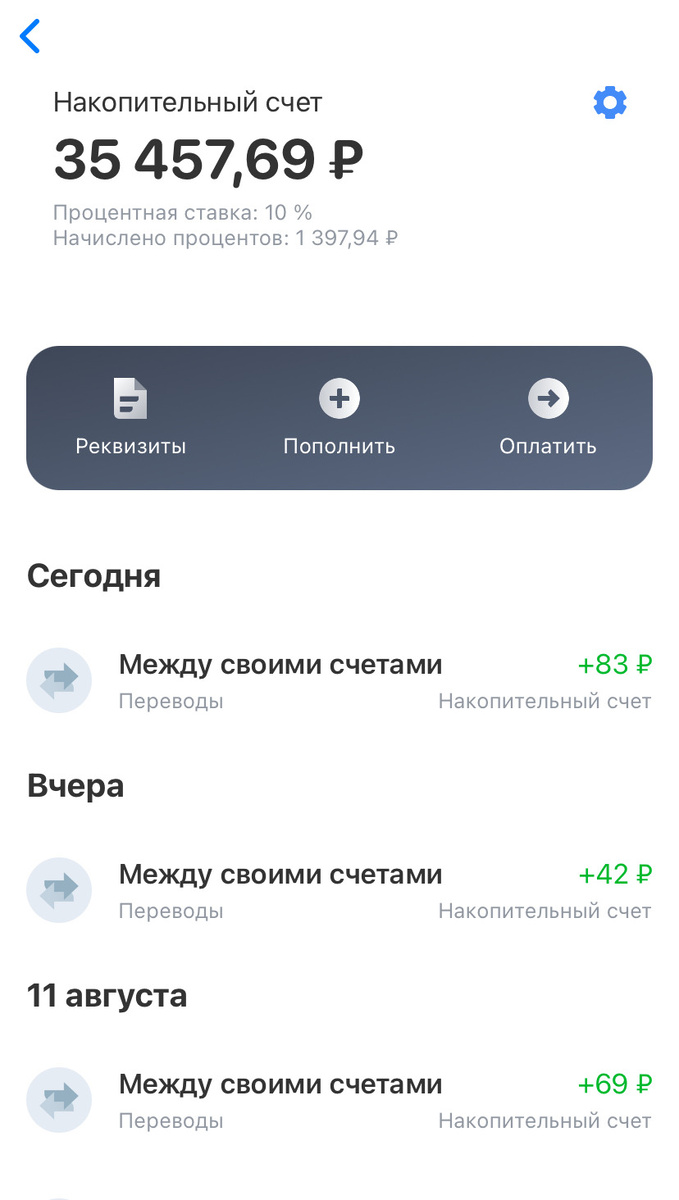
Task: View yesterday's +42 ₽ transfer
Action: tap(339, 890)
